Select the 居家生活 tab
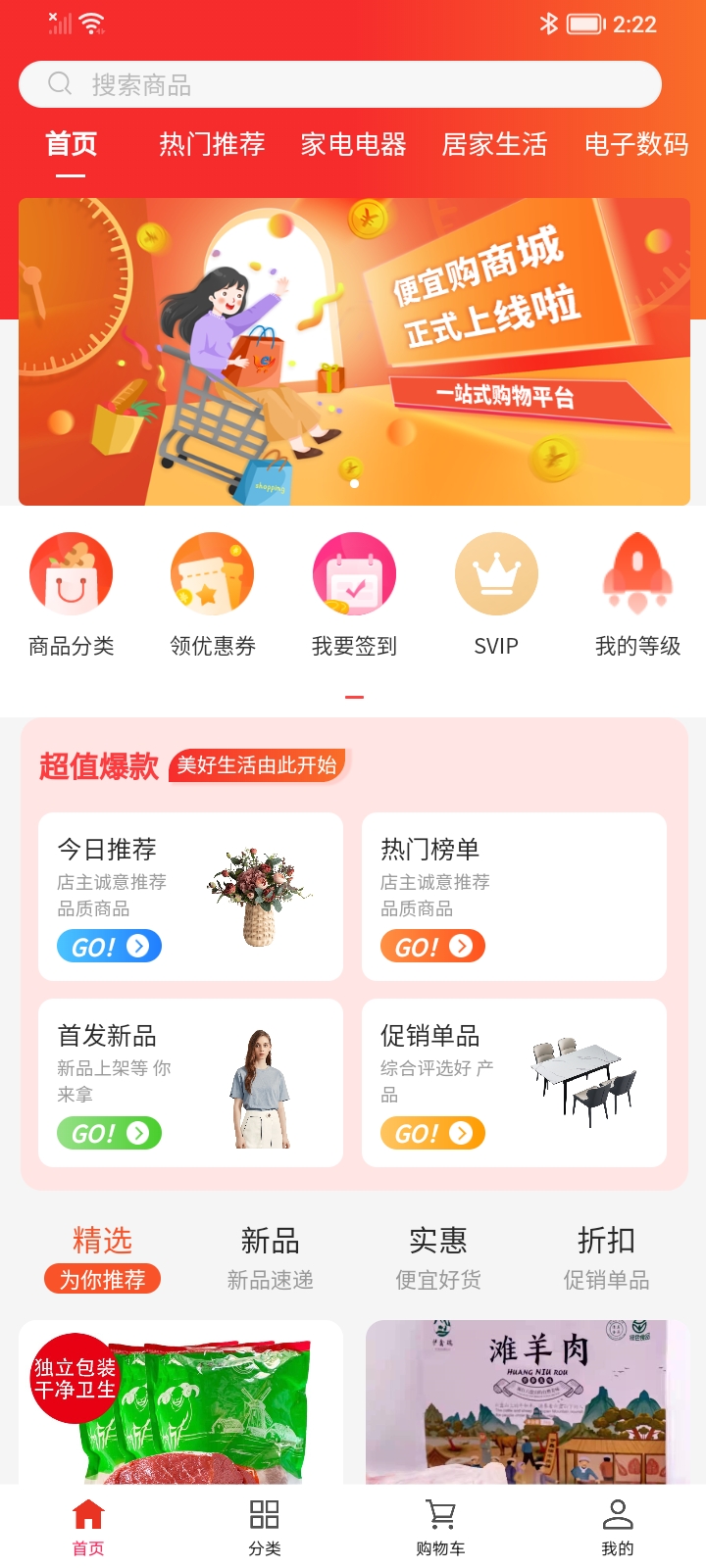Screen dimensions: 706x1568 click(494, 144)
